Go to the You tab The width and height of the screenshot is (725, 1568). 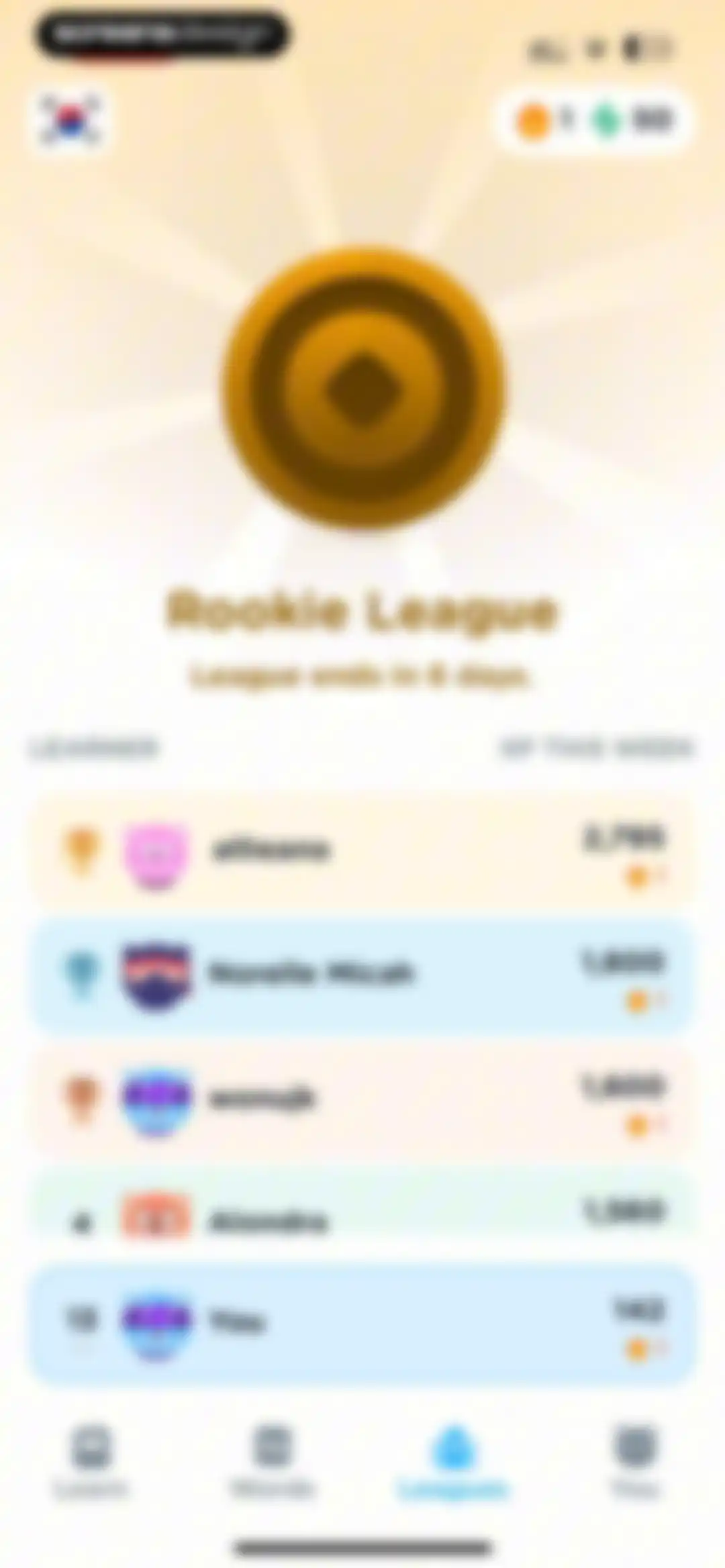click(634, 1462)
